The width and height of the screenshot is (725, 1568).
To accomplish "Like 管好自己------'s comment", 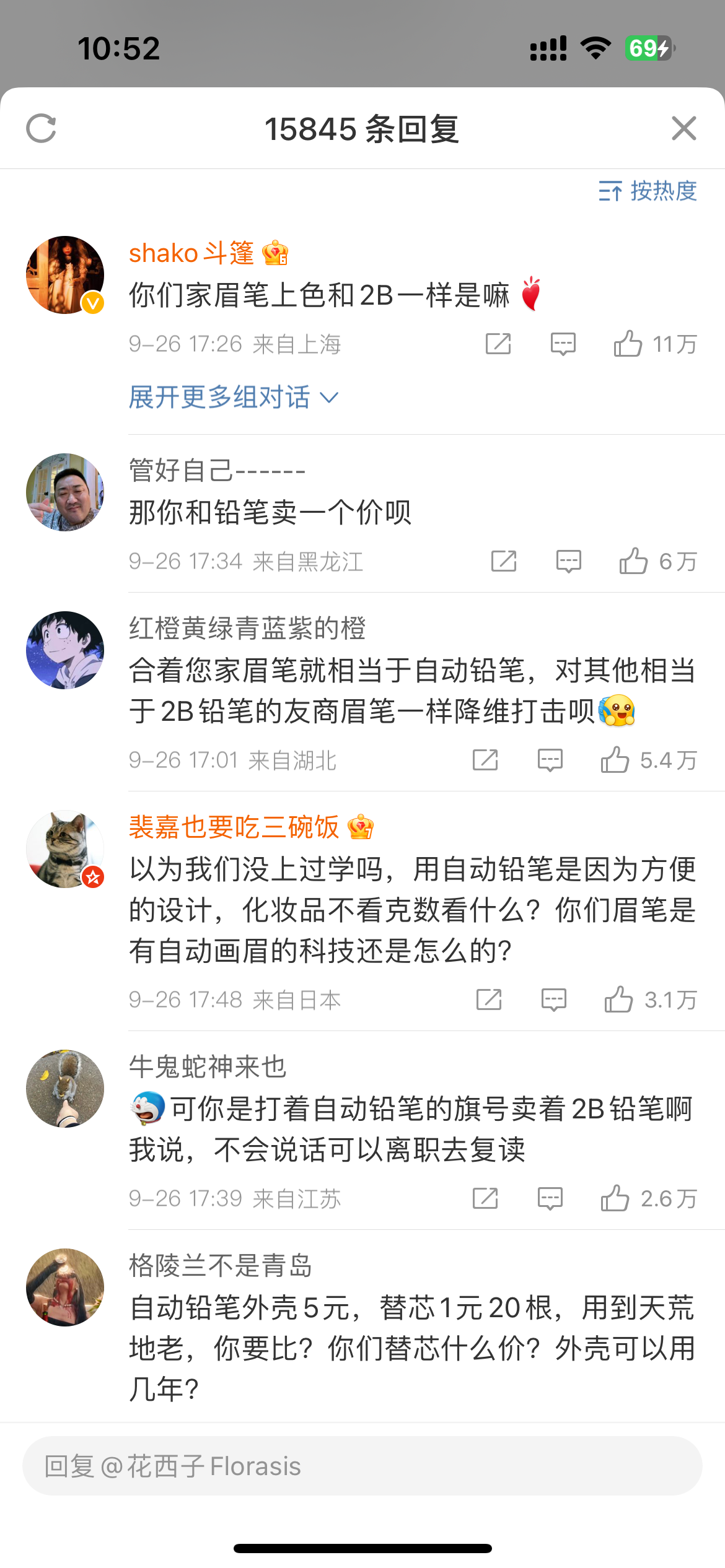I will click(633, 561).
